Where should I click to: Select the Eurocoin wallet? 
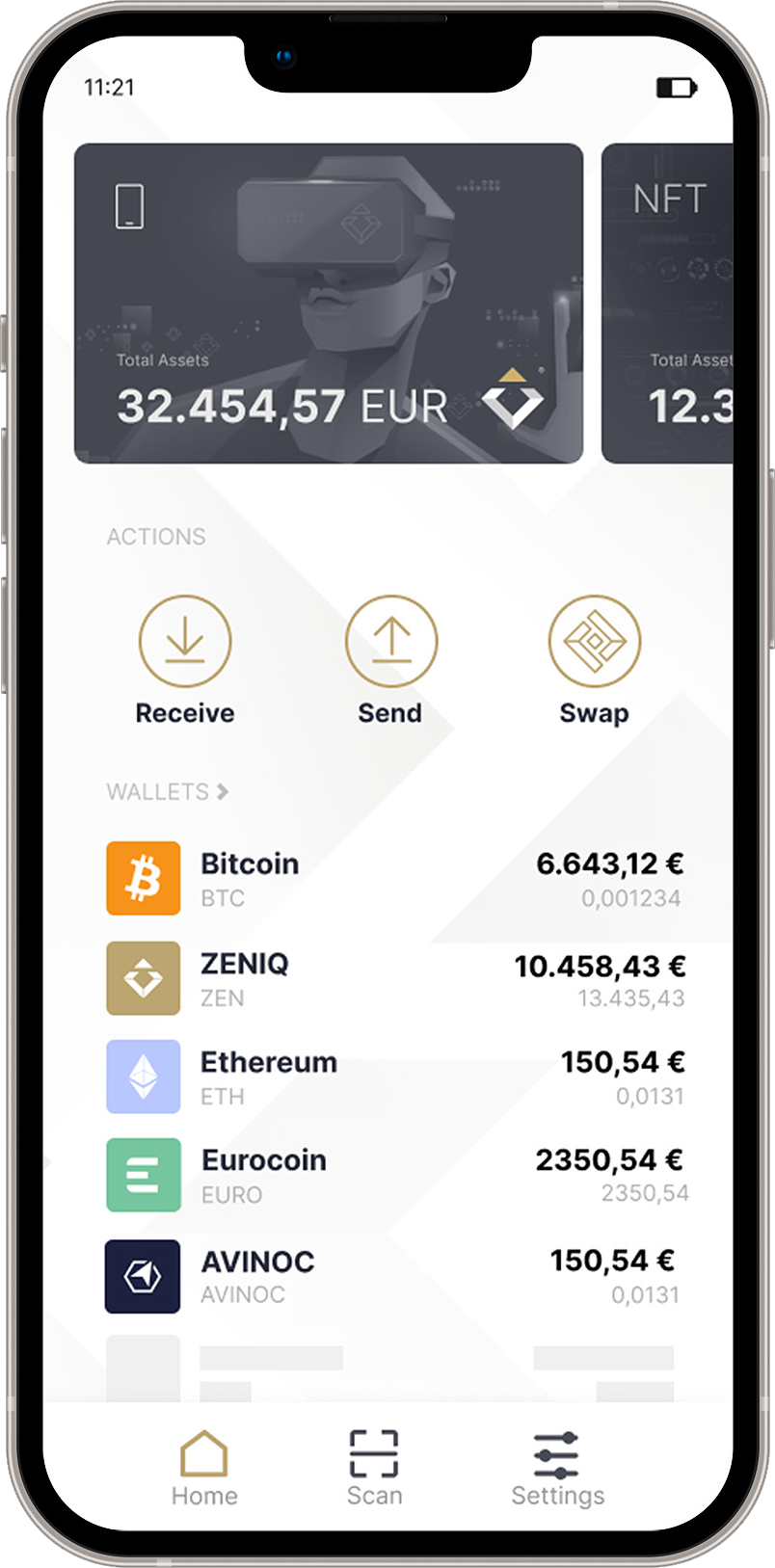tap(395, 1175)
